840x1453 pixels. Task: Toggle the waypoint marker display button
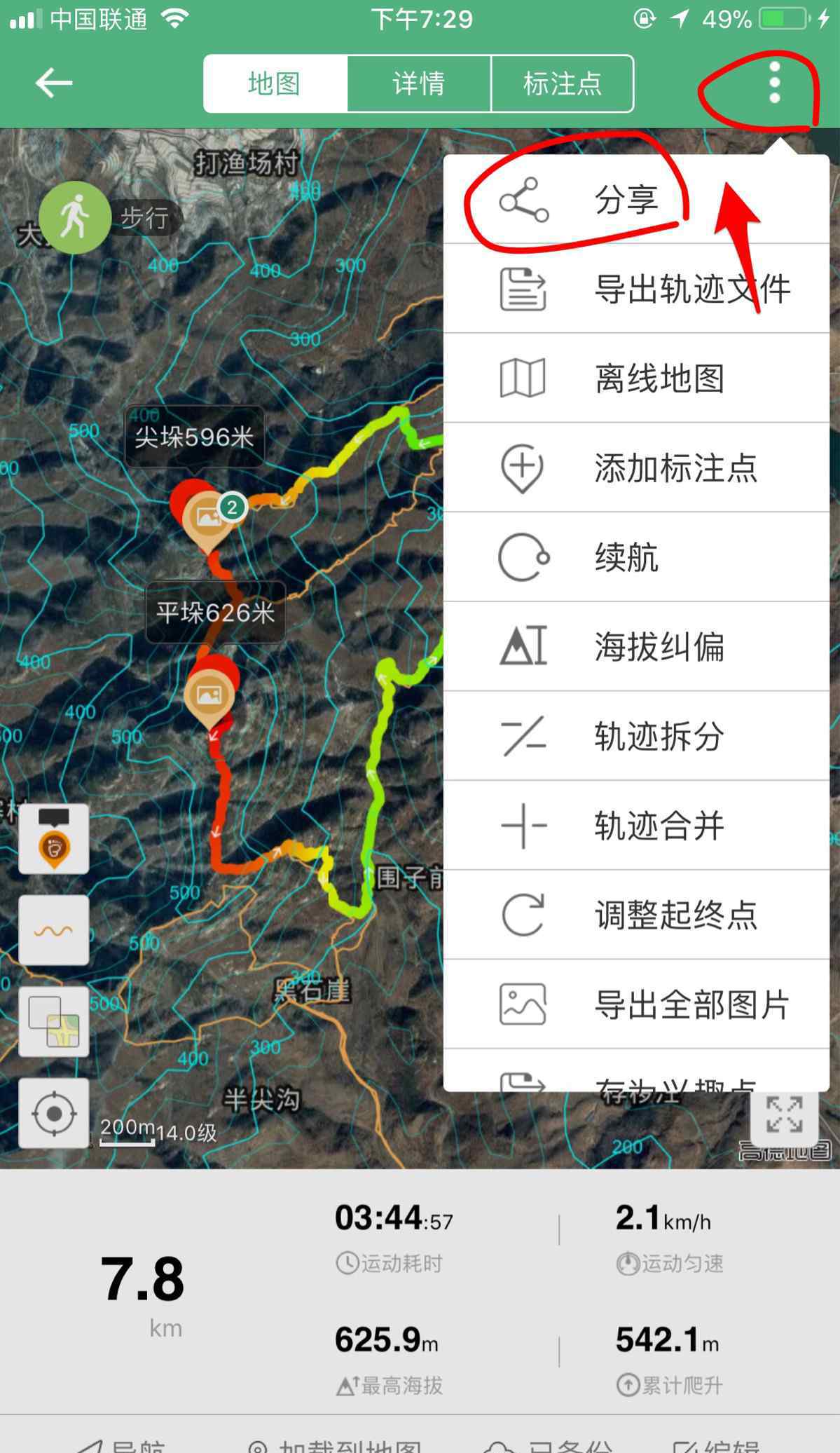(54, 839)
